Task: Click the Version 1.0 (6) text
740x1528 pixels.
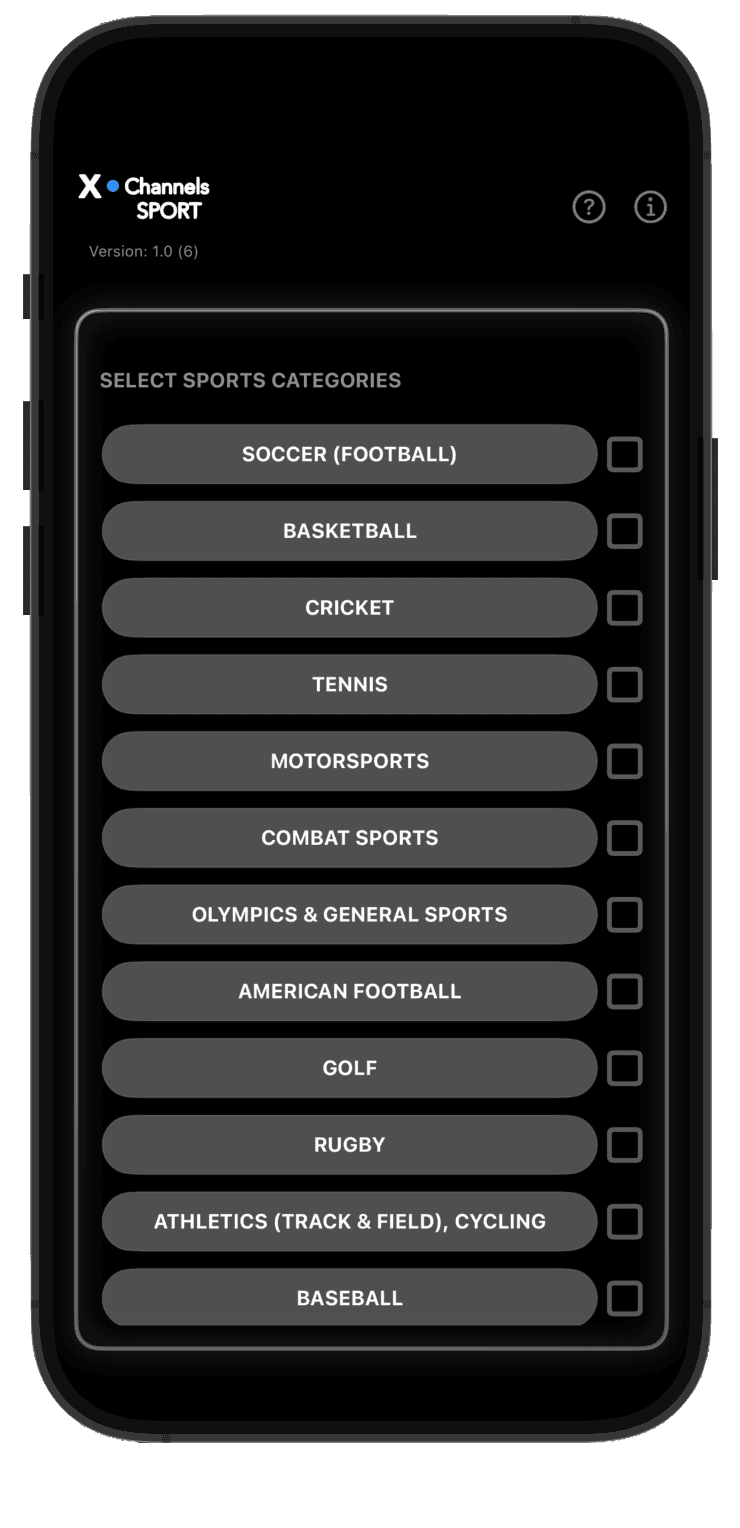Action: [x=143, y=251]
